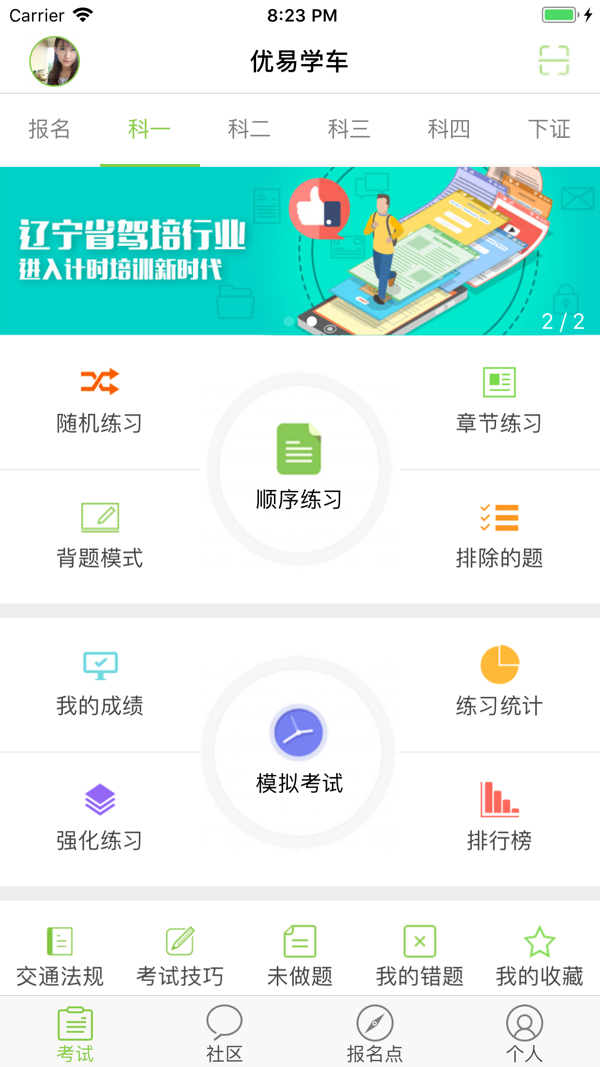This screenshot has height=1067, width=600.
Task: Go to the 个人 profile tab
Action: (x=524, y=1034)
